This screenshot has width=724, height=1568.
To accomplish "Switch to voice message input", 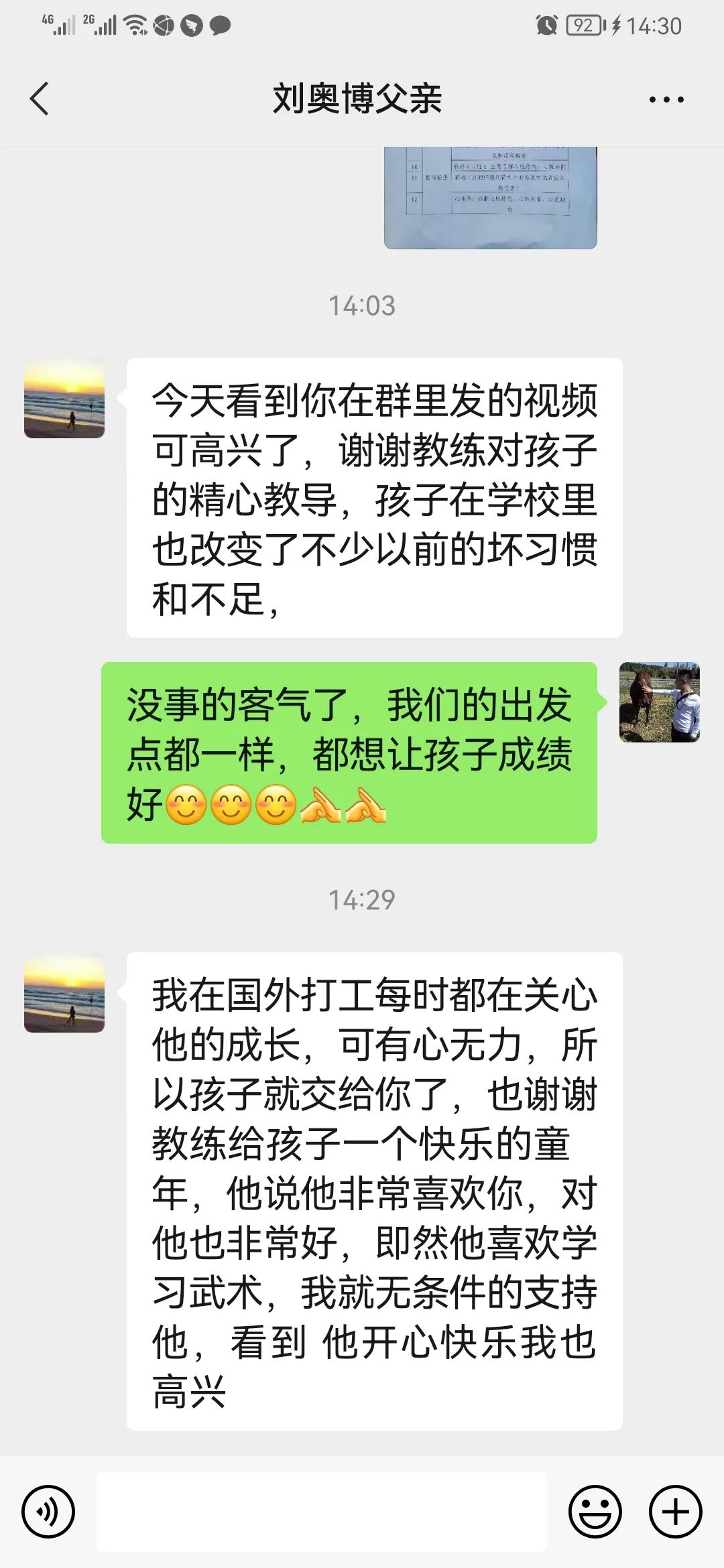I will pos(48,1511).
